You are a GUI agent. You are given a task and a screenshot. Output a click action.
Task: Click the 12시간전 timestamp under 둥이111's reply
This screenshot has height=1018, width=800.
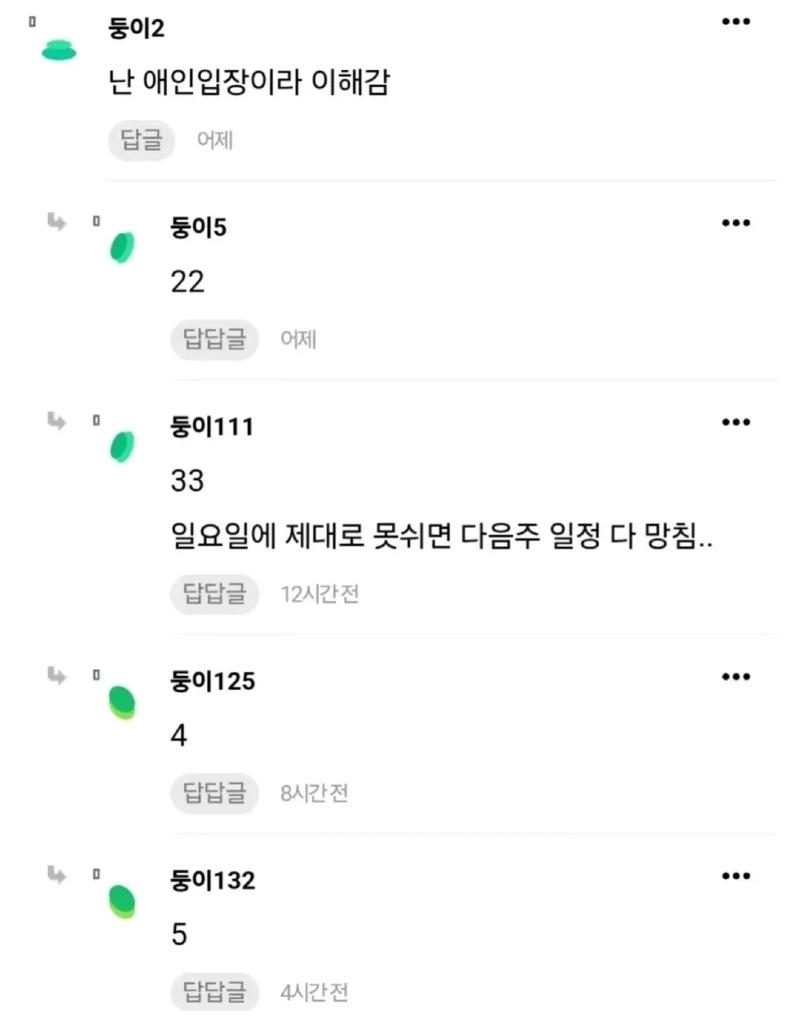[x=324, y=594]
